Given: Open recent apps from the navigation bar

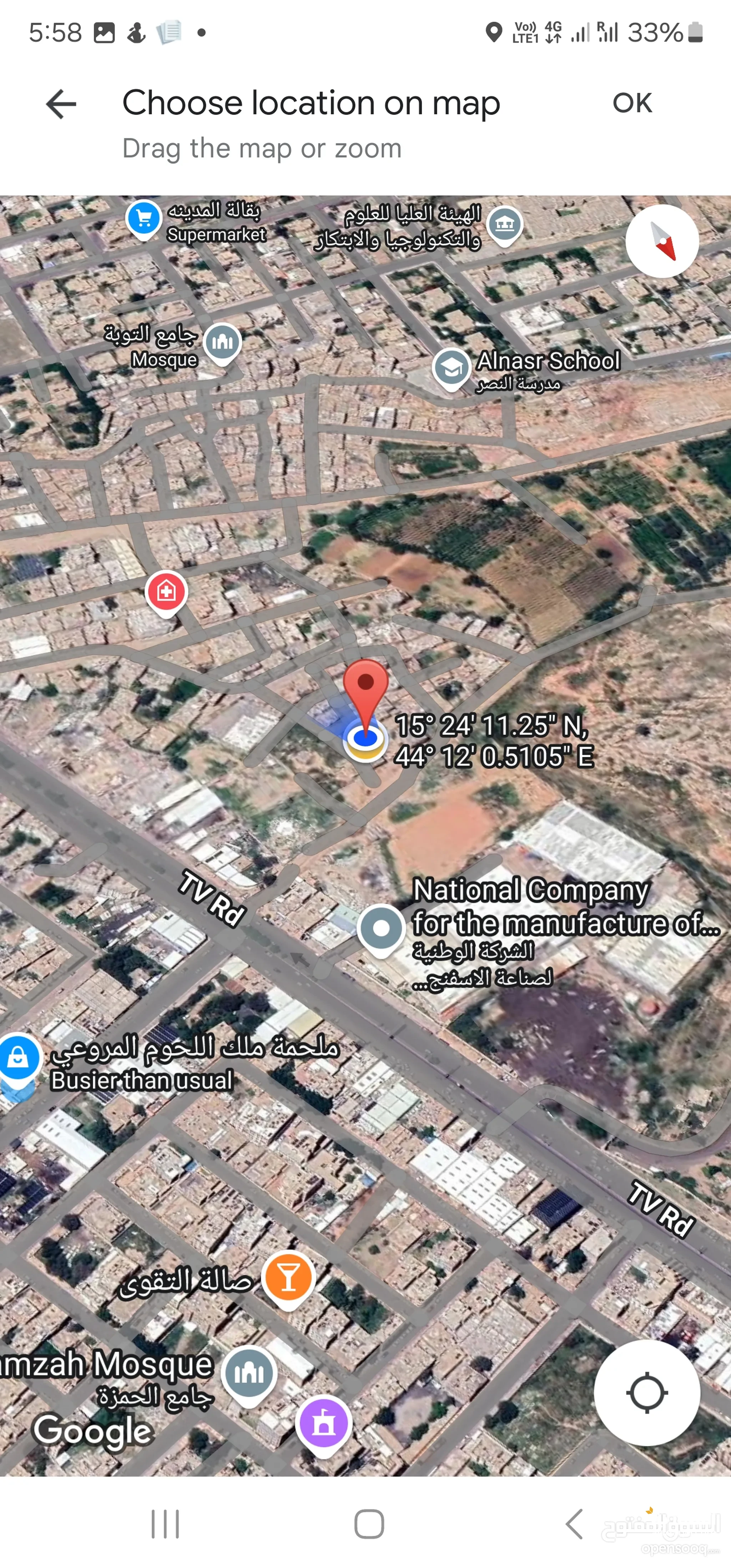Looking at the screenshot, I should pyautogui.click(x=165, y=1524).
